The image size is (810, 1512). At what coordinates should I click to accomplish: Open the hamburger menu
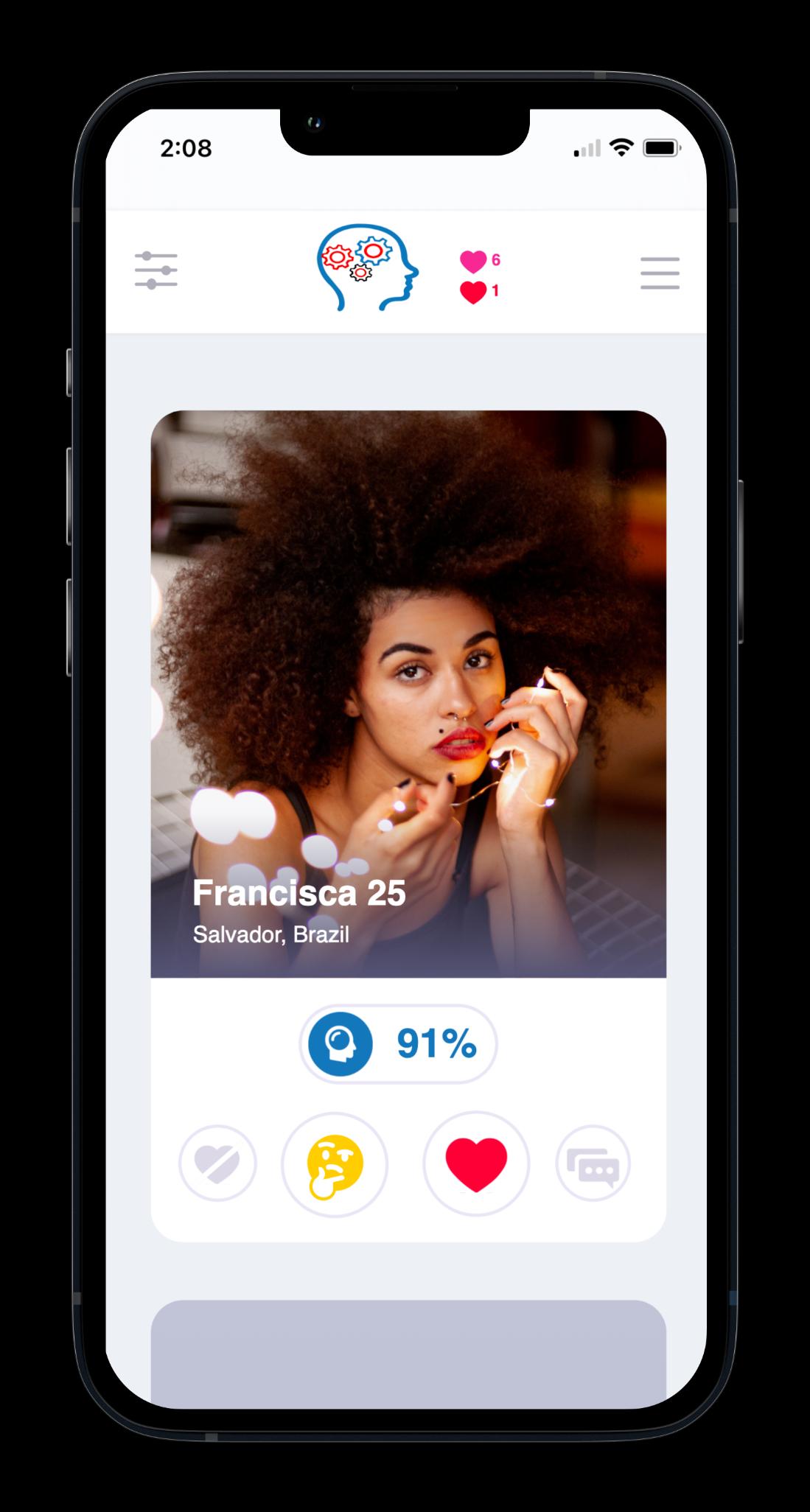coord(660,273)
